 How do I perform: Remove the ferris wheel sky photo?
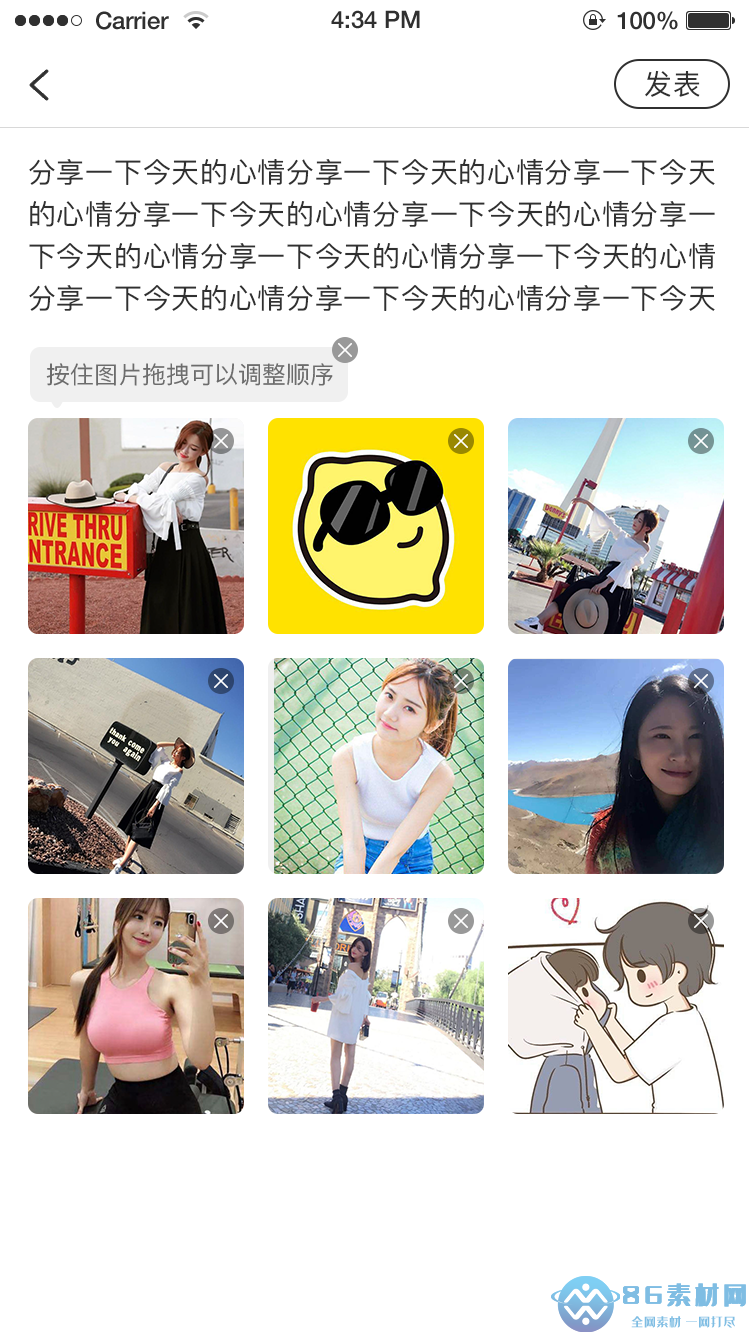(701, 441)
